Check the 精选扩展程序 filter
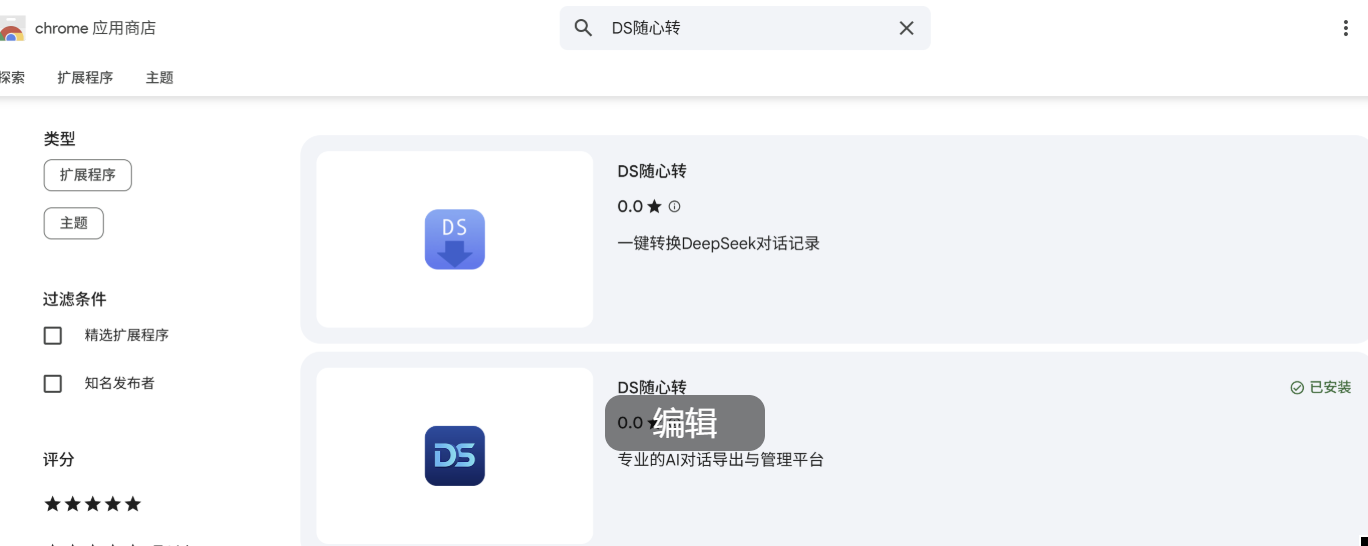Viewport: 1368px width, 546px height. click(x=53, y=335)
